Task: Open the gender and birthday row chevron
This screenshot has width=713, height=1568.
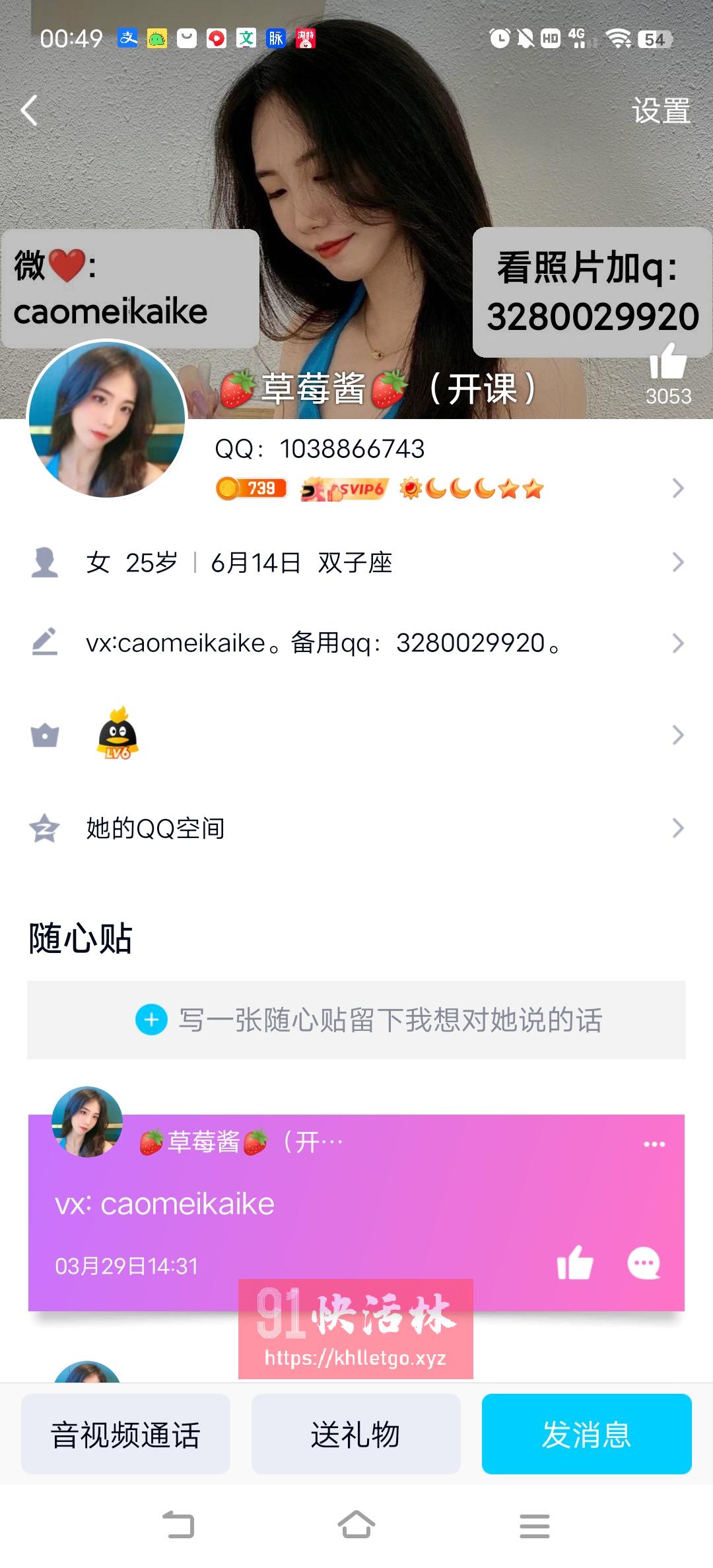Action: [x=677, y=562]
